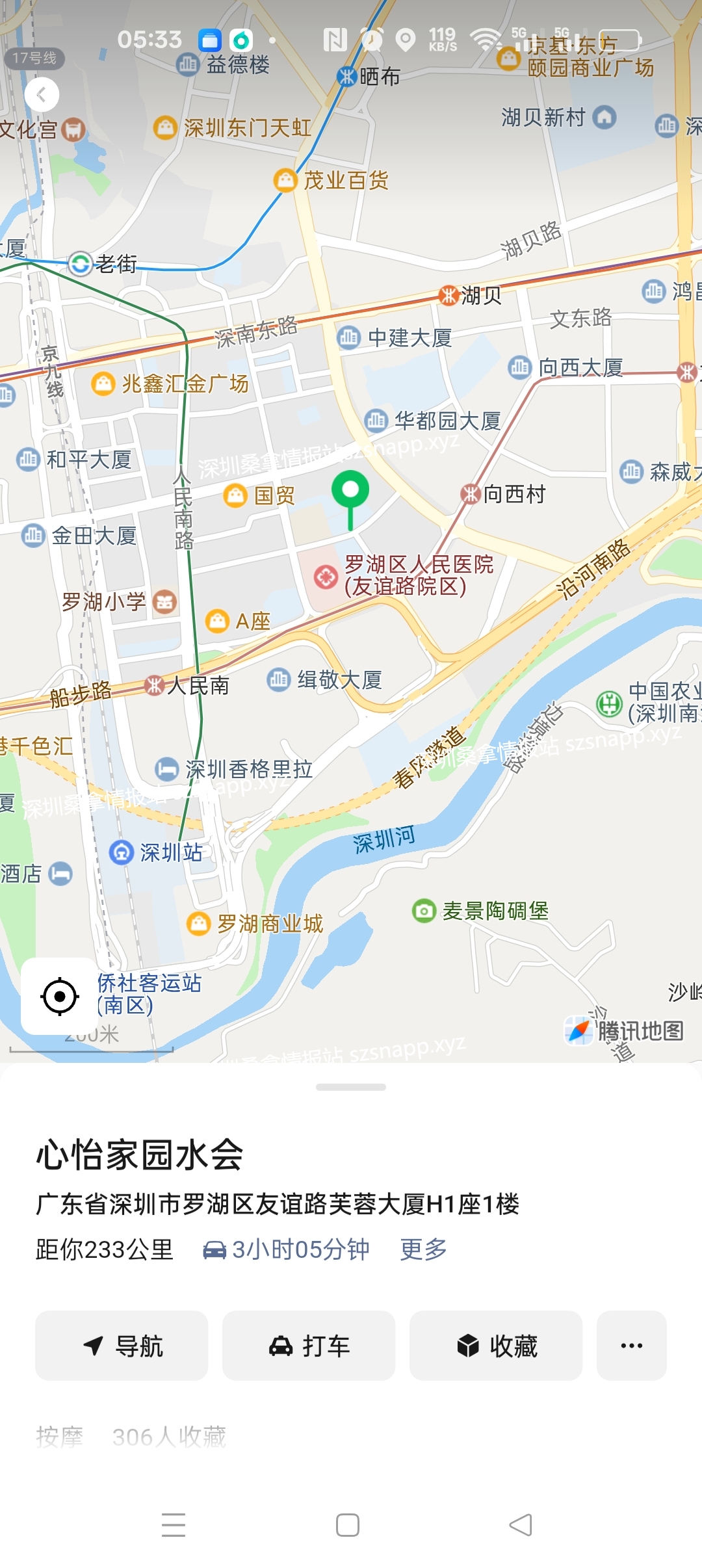Image resolution: width=702 pixels, height=1568 pixels.
Task: View the 3小时05分钟 driving route
Action: (x=286, y=1249)
